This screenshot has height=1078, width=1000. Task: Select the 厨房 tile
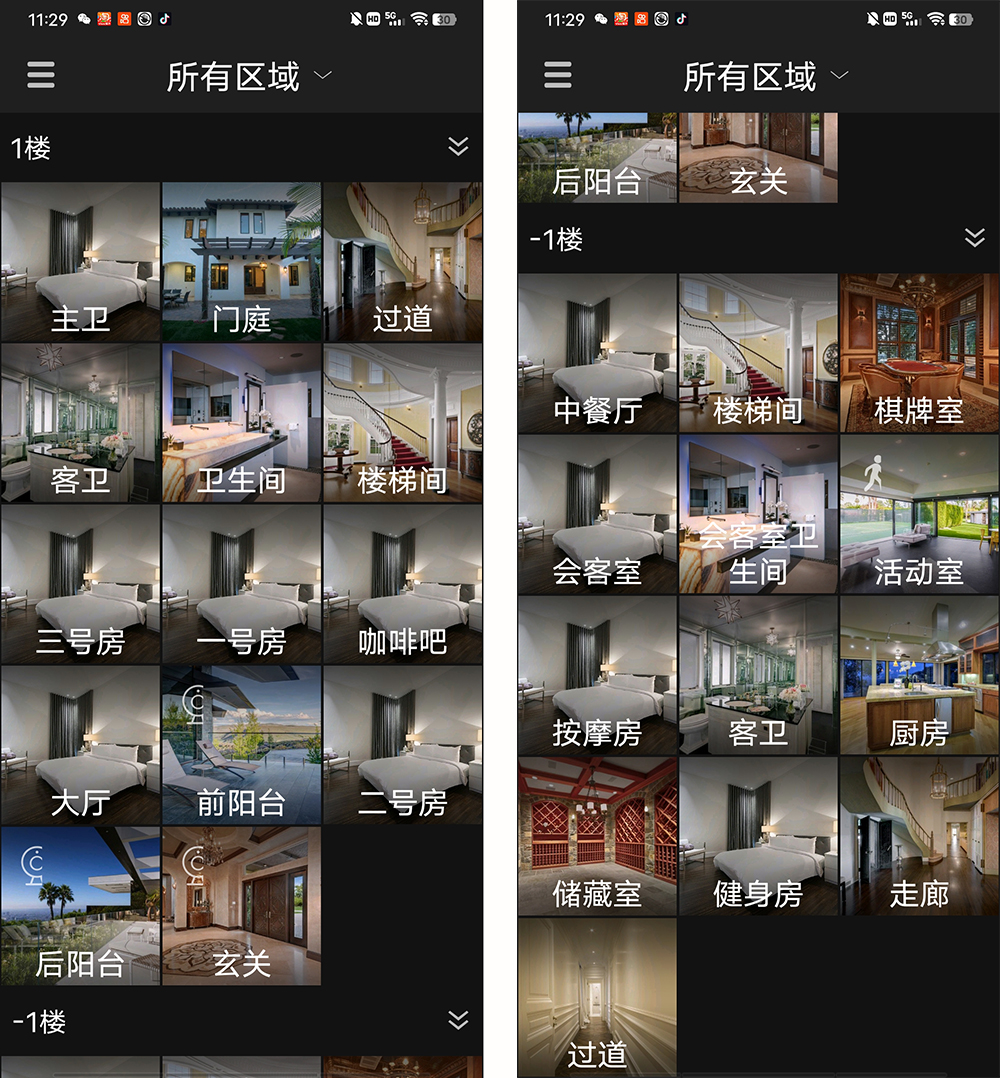(x=919, y=675)
